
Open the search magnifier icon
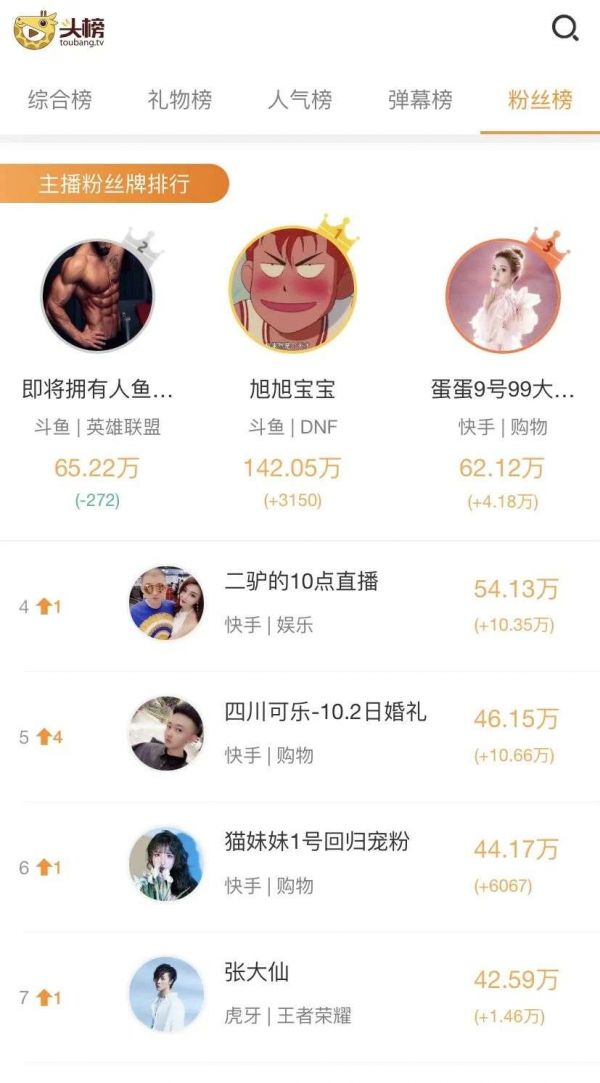(565, 29)
